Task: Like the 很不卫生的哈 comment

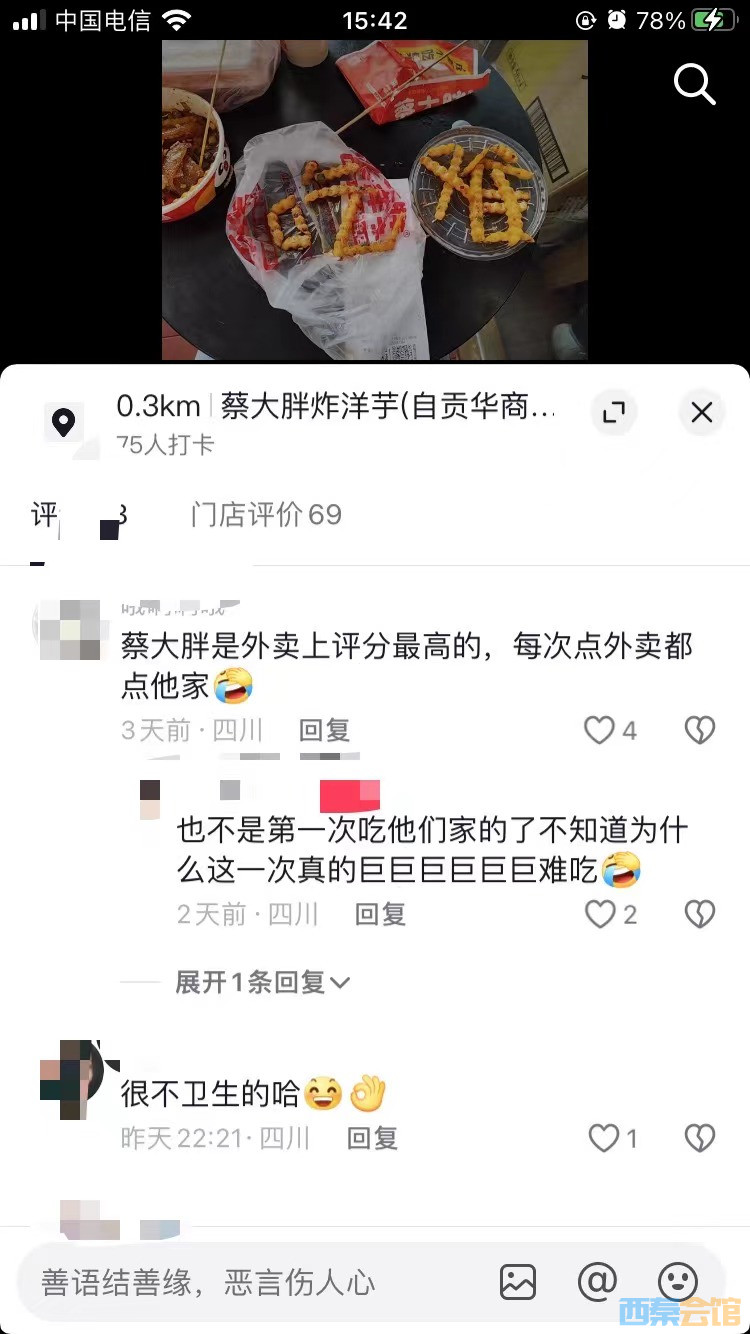Action: click(x=603, y=1138)
